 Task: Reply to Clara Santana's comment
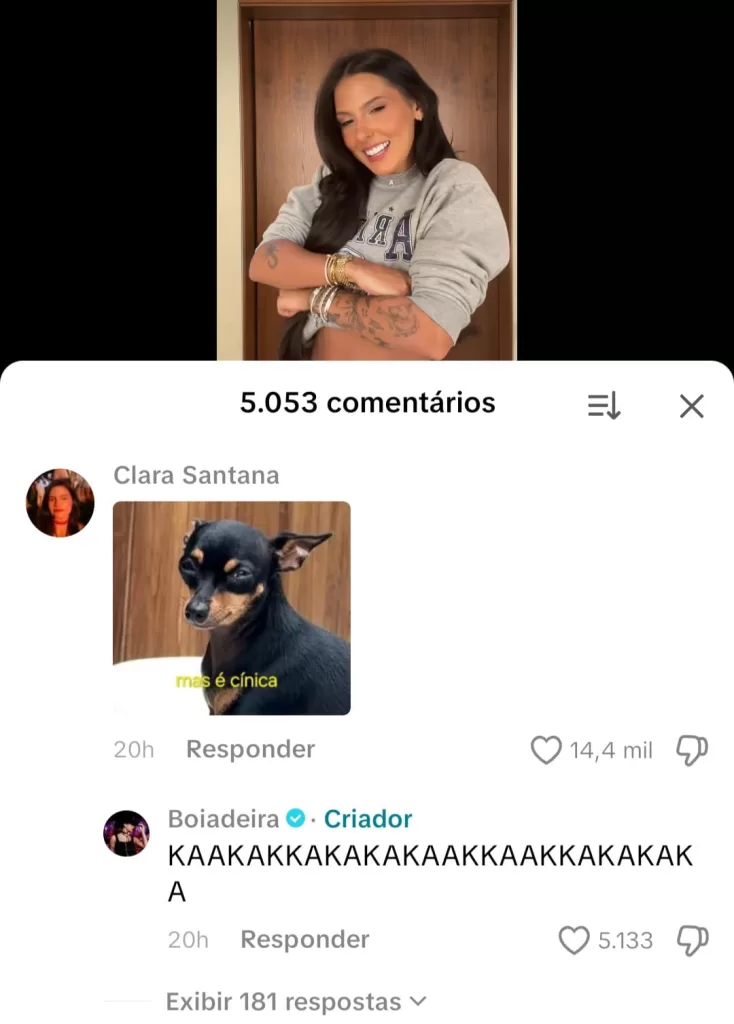click(x=250, y=749)
